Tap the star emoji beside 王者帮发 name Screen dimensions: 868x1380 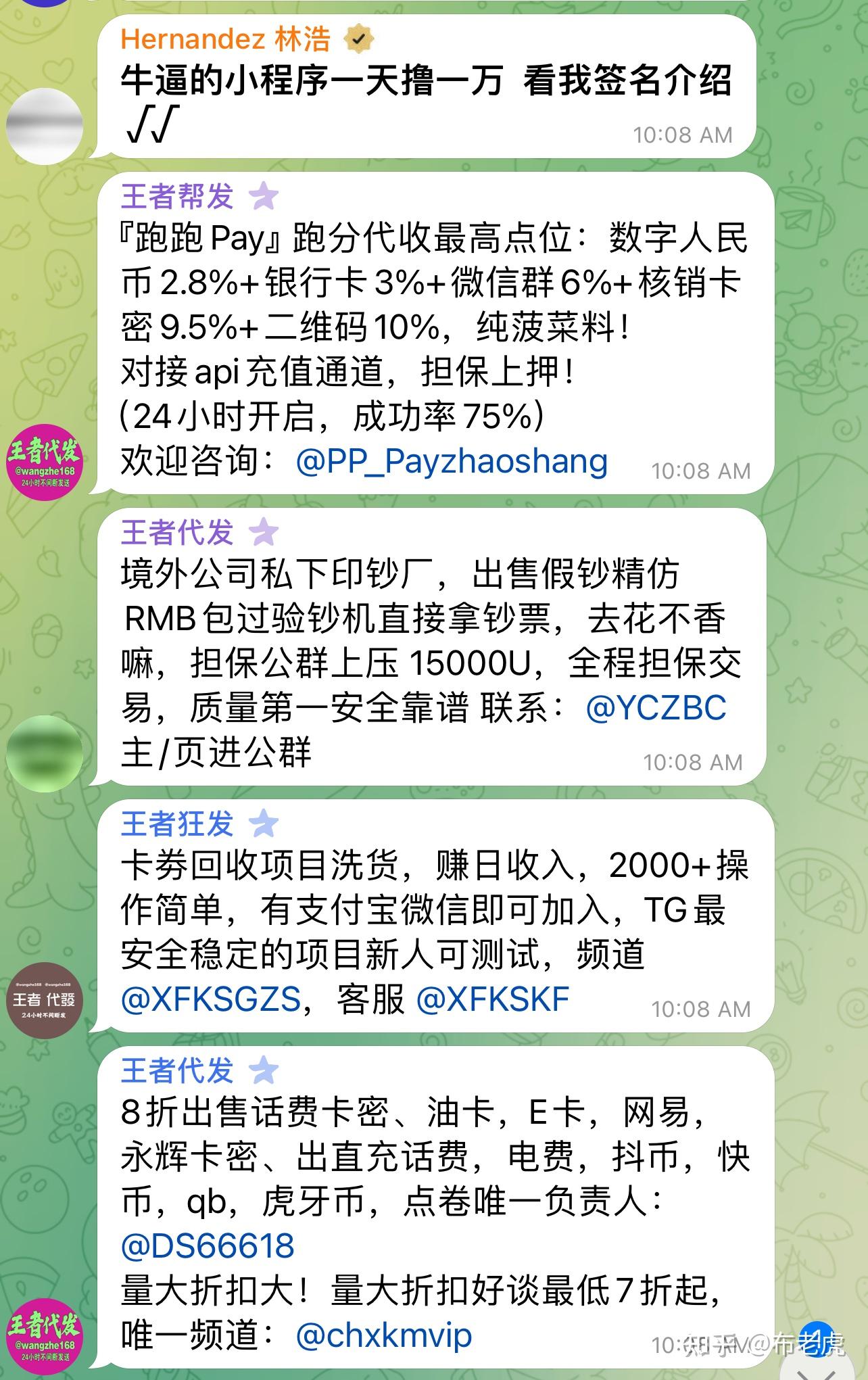[x=264, y=196]
